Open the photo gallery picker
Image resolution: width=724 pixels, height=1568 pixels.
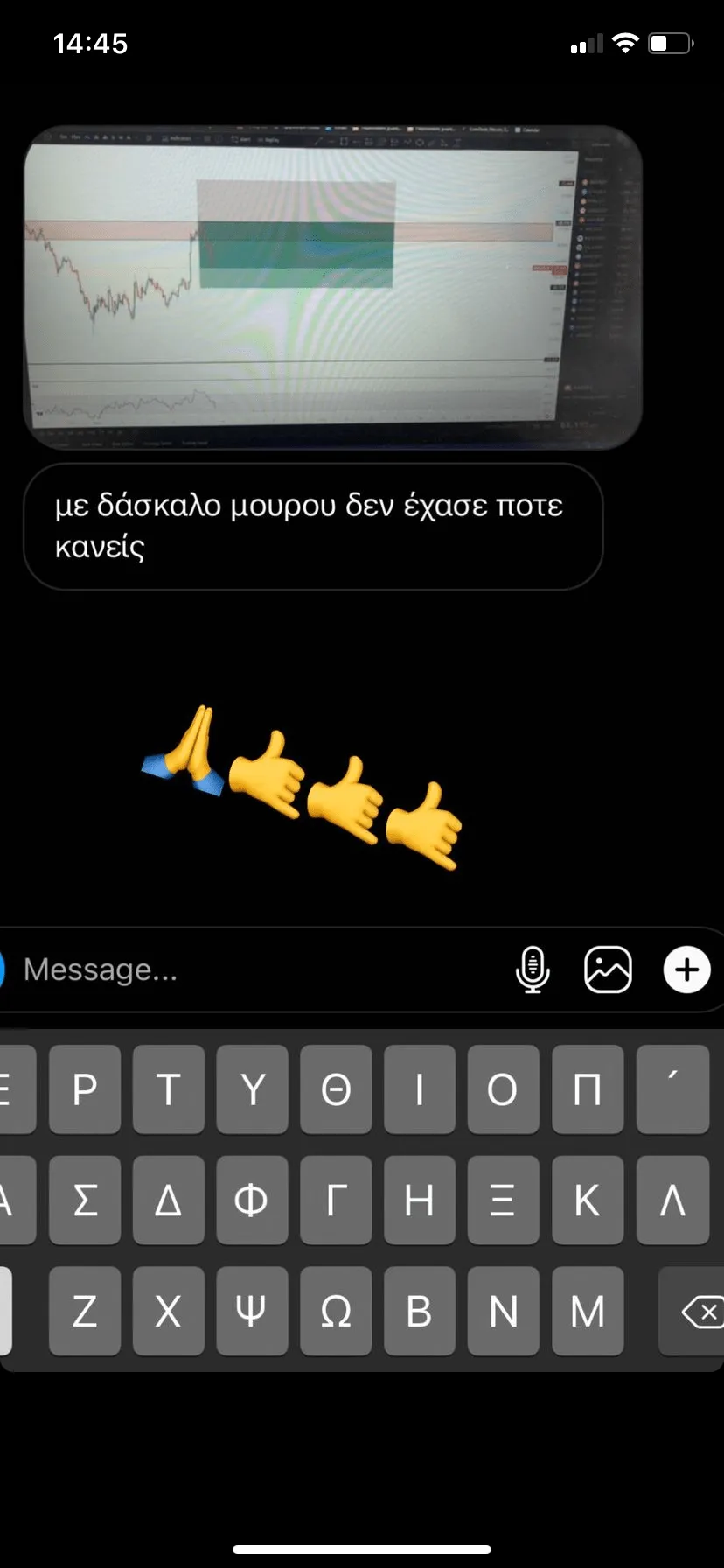(x=608, y=969)
